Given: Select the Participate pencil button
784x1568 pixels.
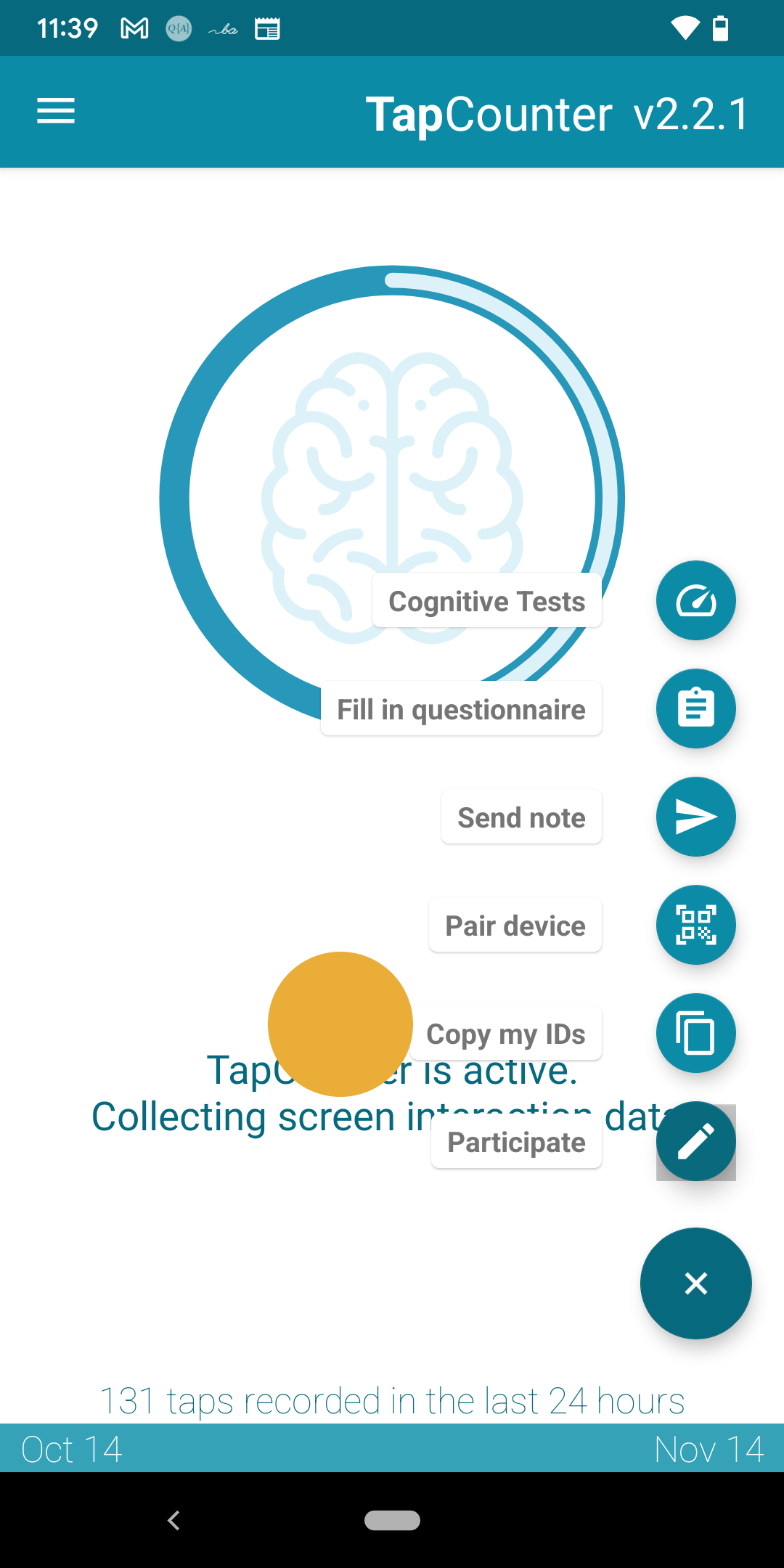Looking at the screenshot, I should point(695,1141).
